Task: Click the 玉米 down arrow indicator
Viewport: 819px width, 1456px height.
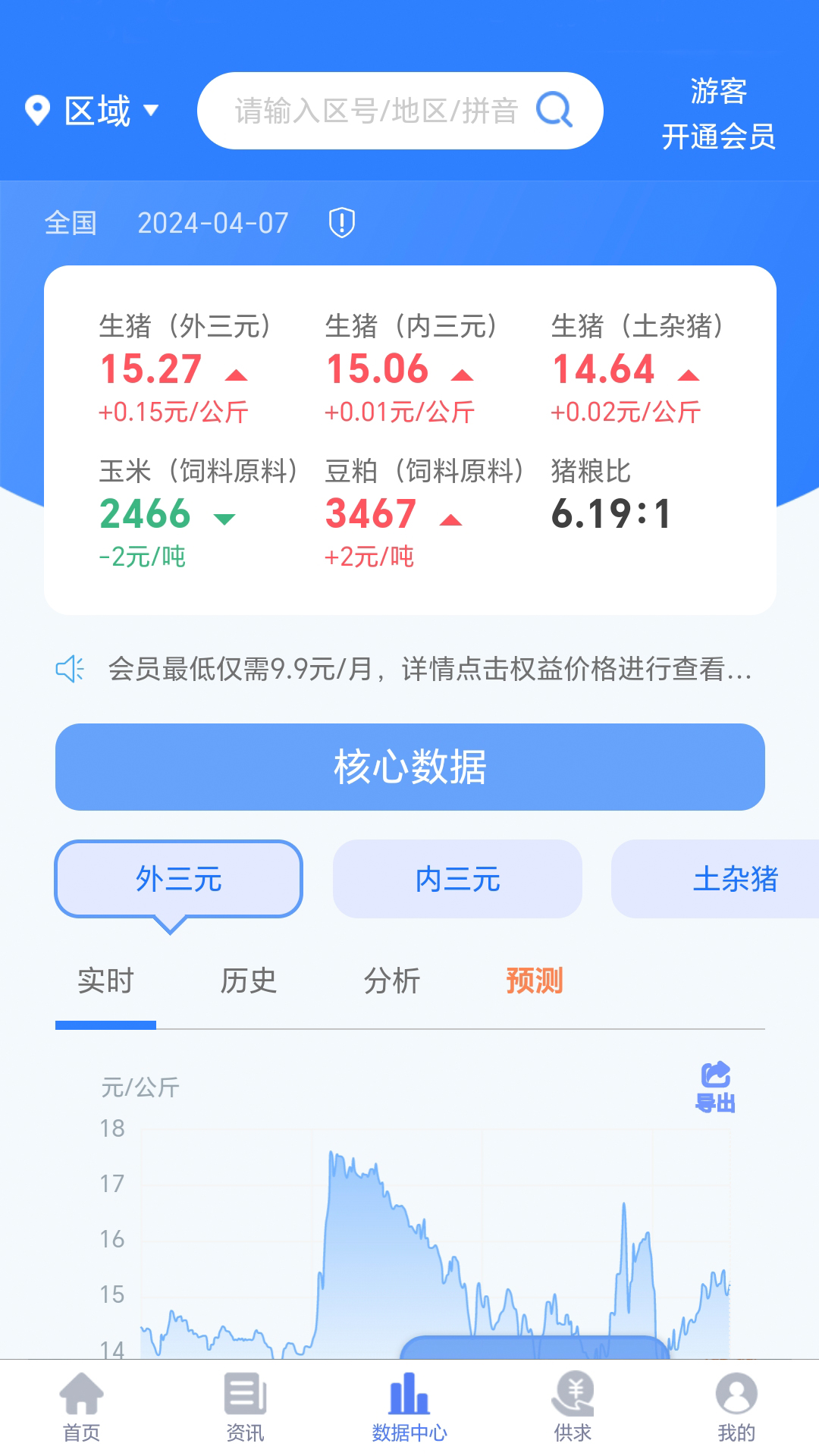Action: point(224,518)
